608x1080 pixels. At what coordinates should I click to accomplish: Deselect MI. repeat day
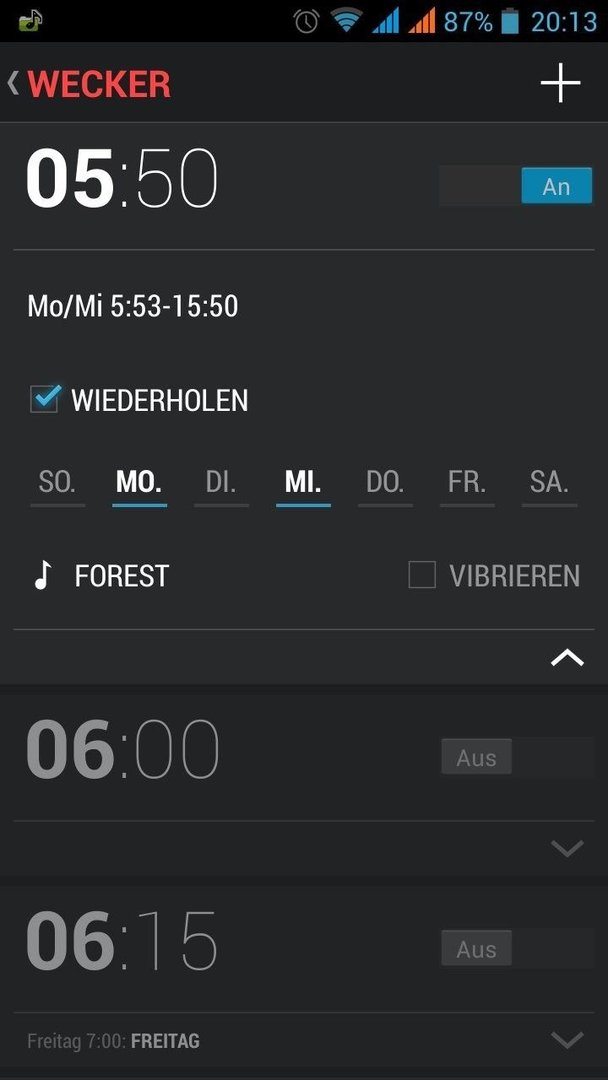(x=303, y=484)
